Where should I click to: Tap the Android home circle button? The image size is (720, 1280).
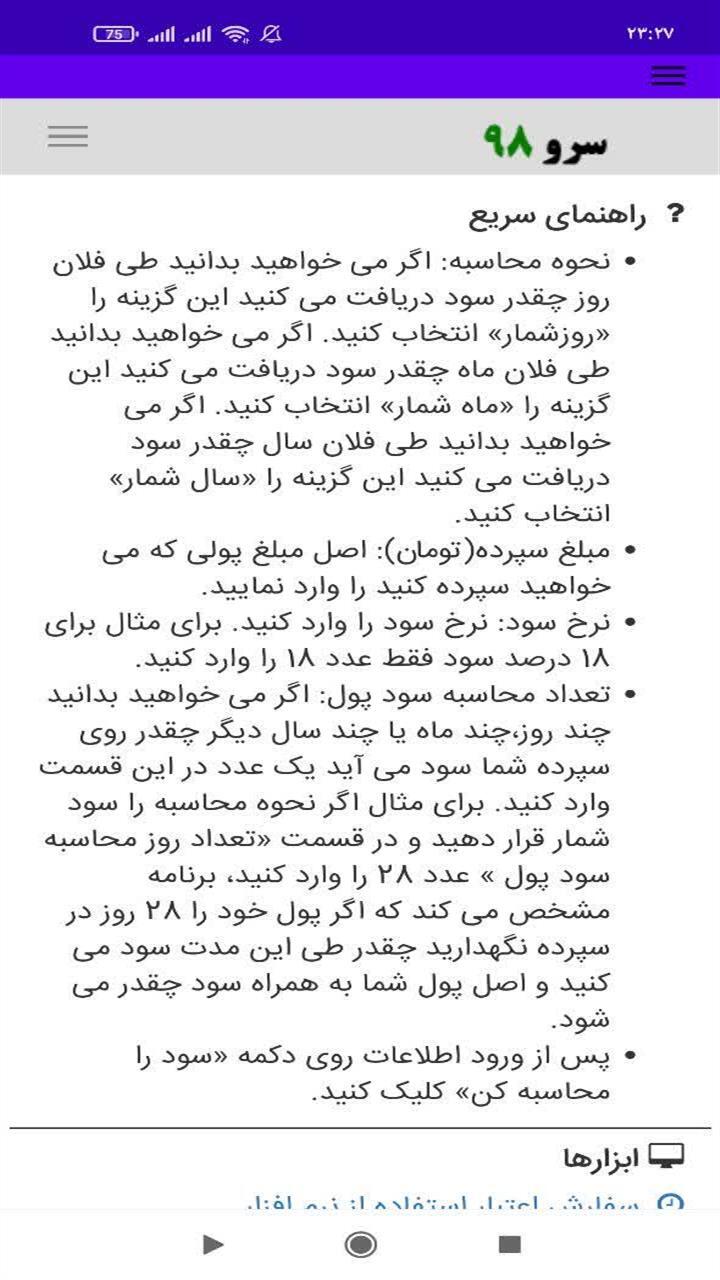click(360, 1248)
